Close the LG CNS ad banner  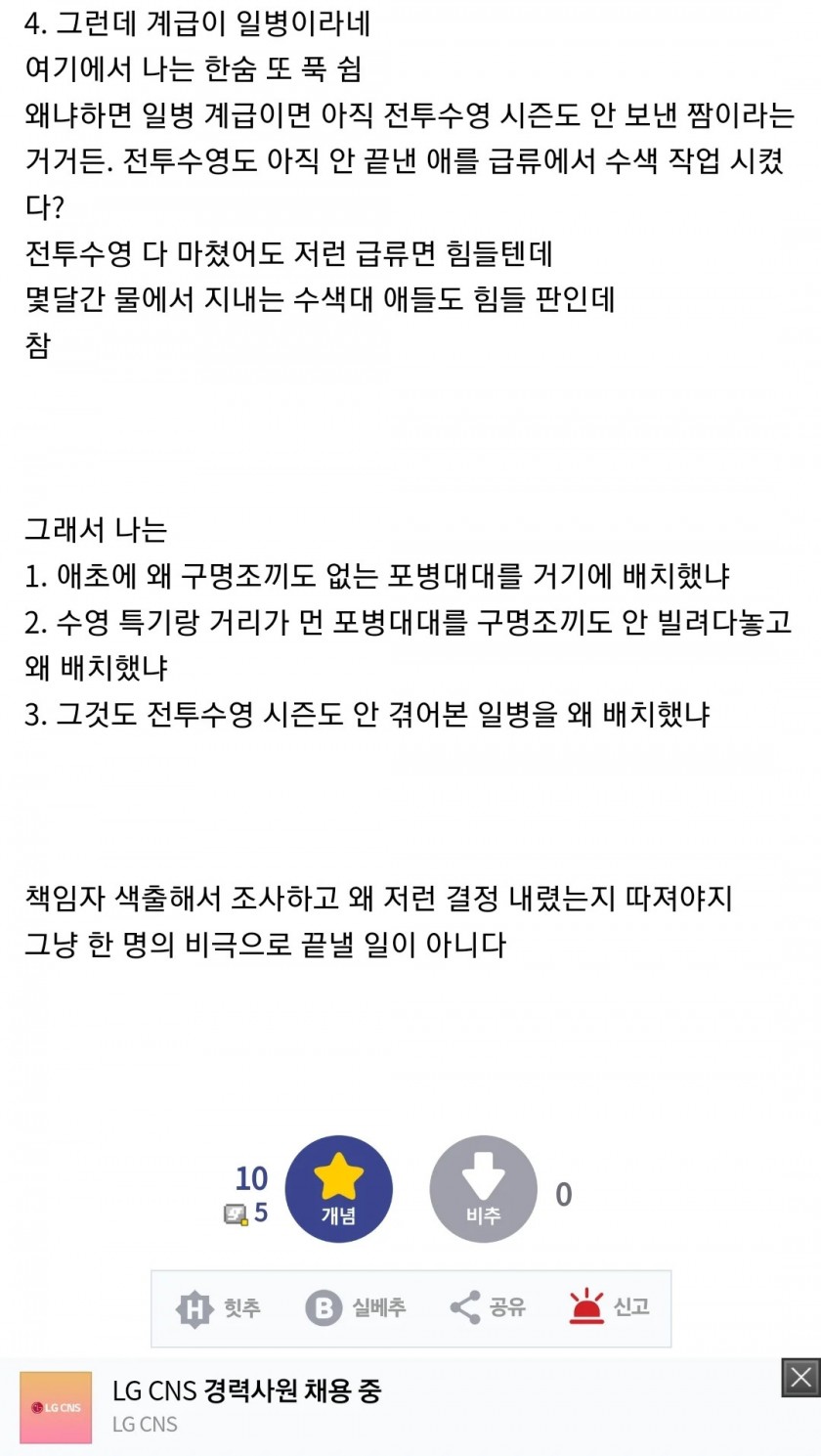800,1378
